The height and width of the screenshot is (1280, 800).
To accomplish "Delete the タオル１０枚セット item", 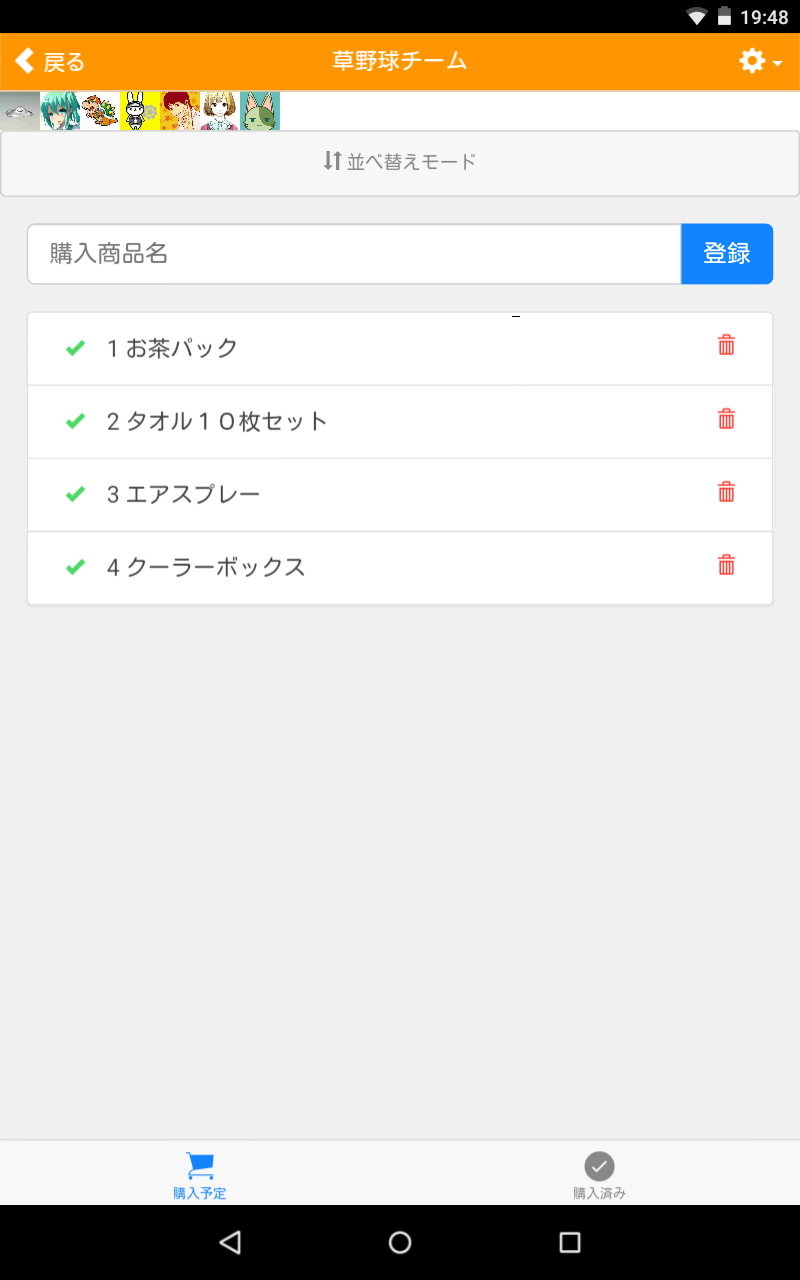I will point(727,419).
